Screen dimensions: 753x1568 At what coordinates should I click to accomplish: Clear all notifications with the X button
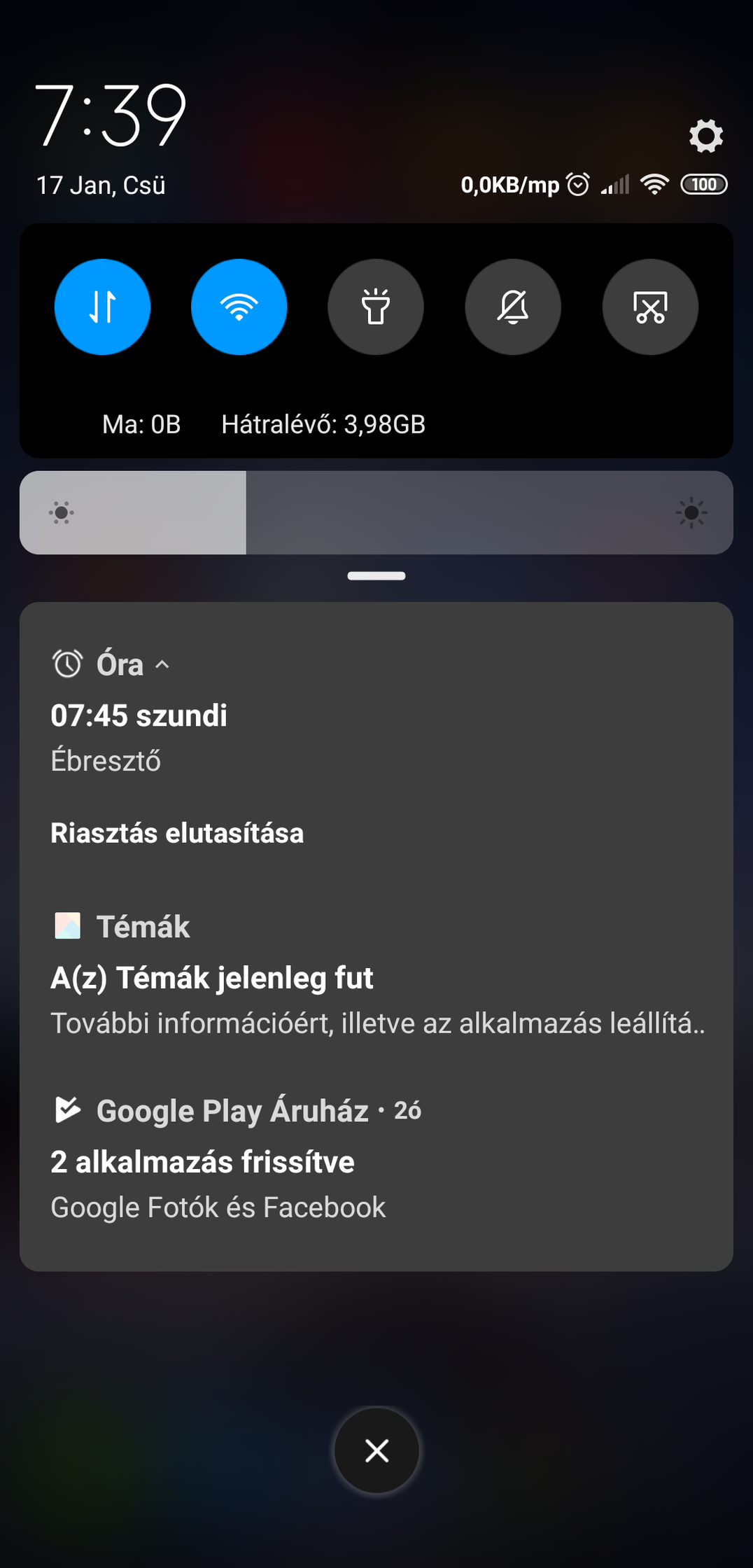[x=376, y=1450]
